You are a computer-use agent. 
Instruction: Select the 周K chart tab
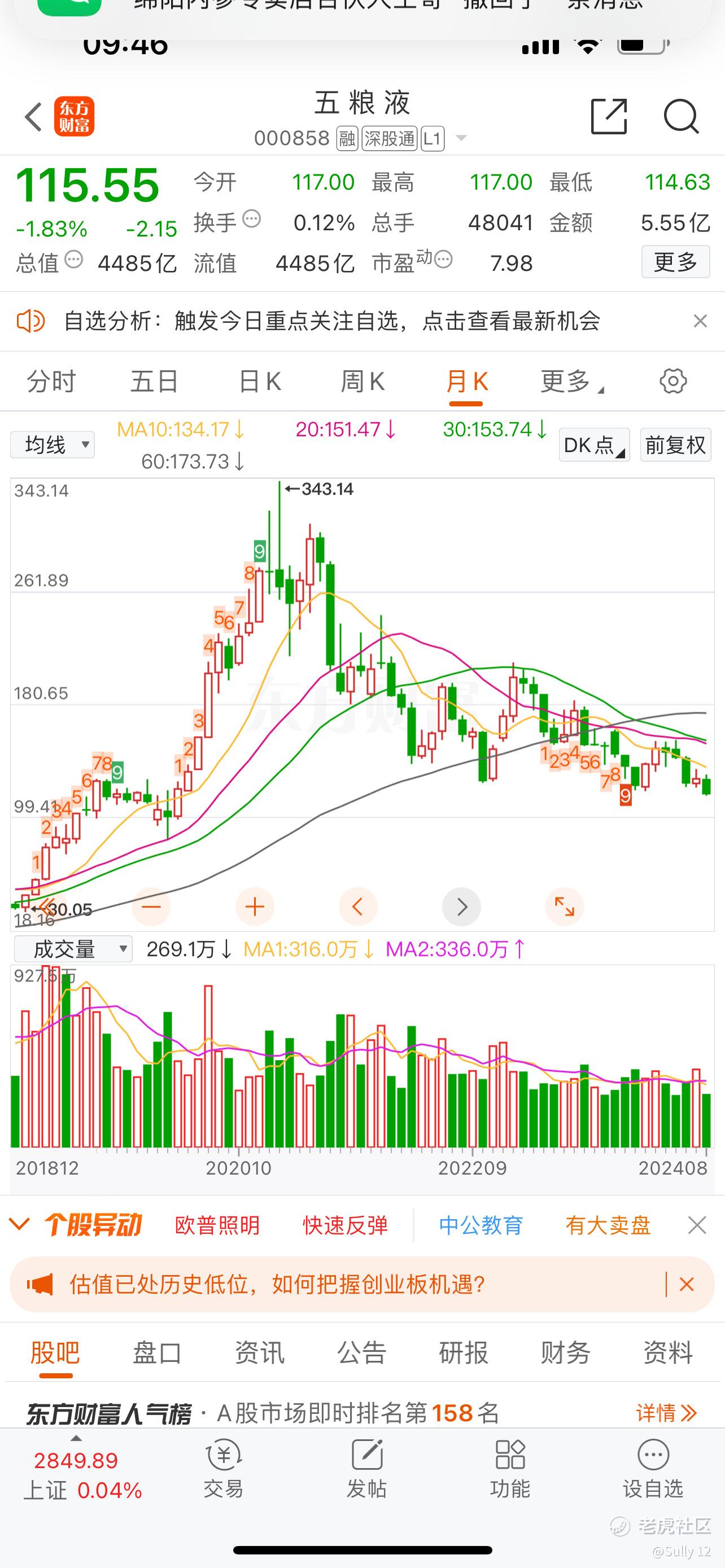click(362, 382)
